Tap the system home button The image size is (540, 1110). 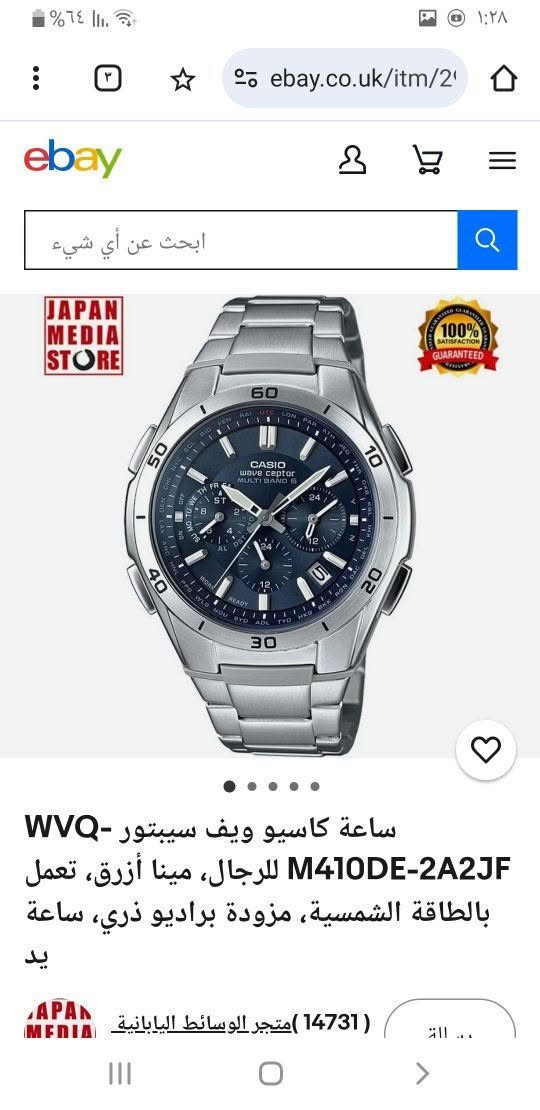coord(270,1073)
